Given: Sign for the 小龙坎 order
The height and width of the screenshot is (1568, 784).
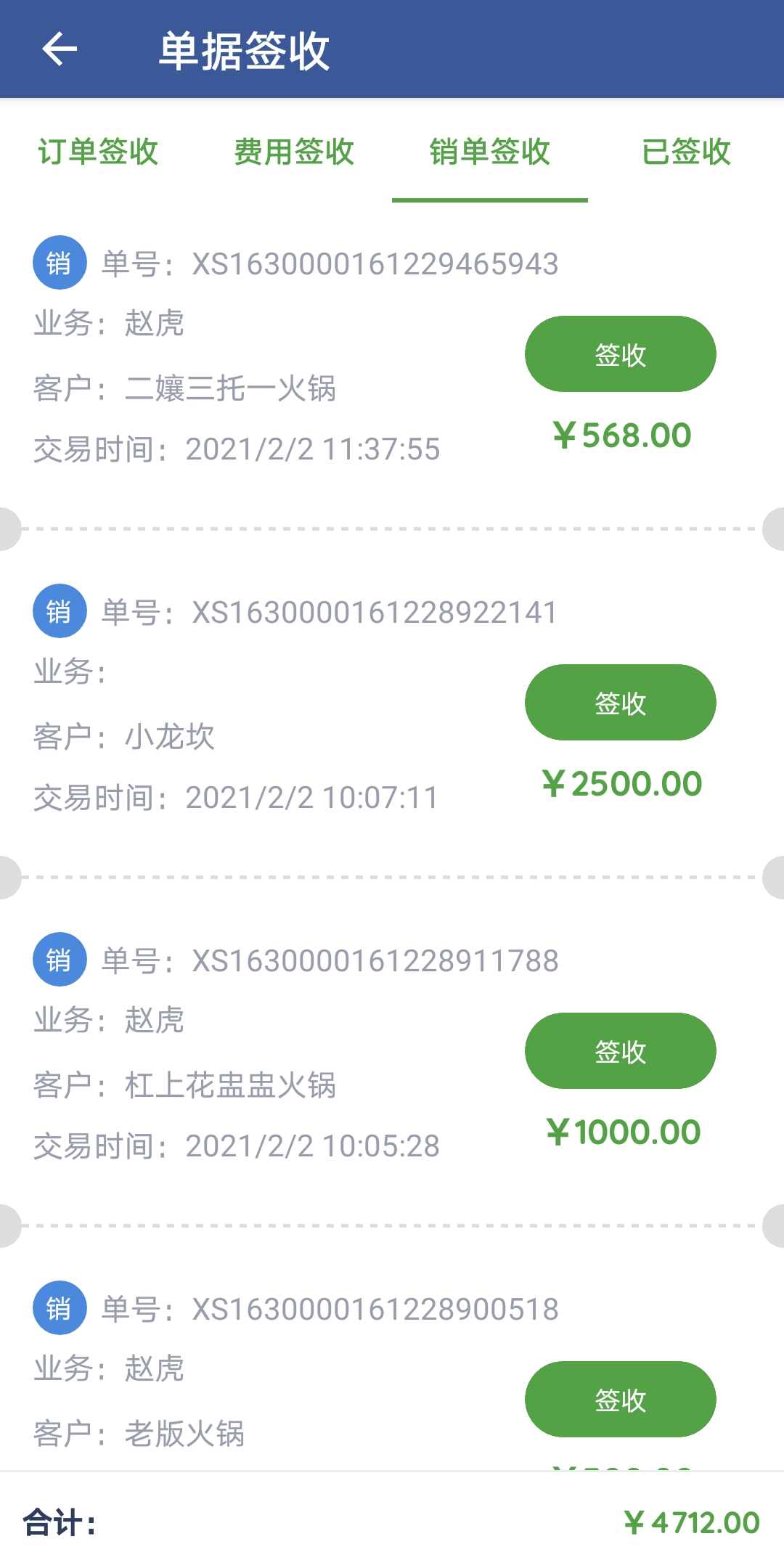Looking at the screenshot, I should click(x=620, y=703).
